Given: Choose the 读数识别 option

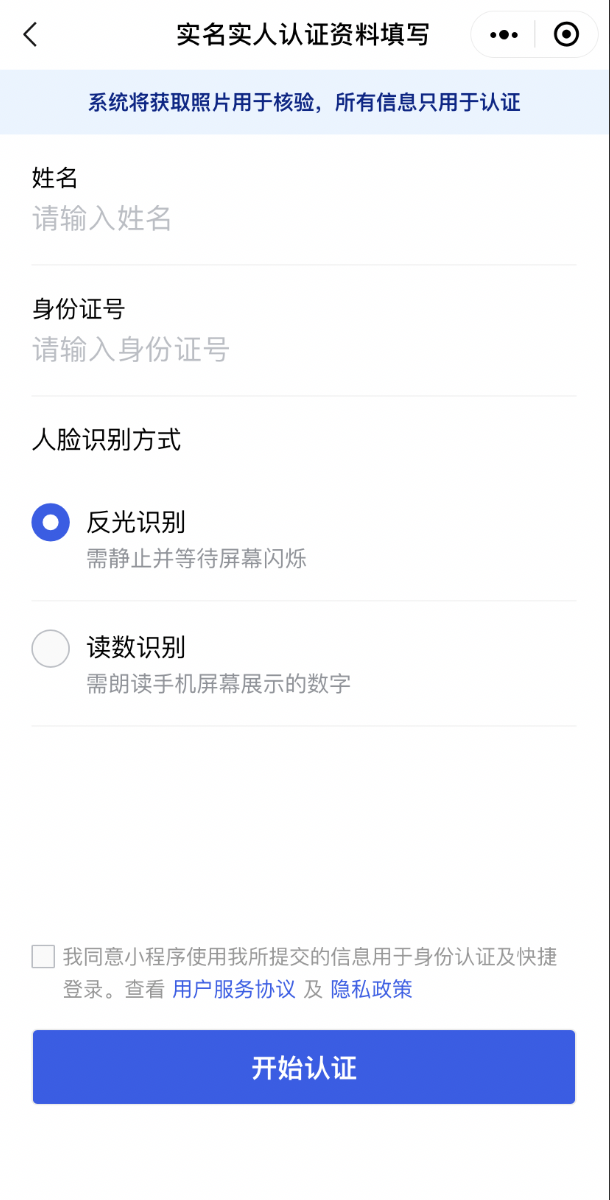Looking at the screenshot, I should click(x=51, y=649).
